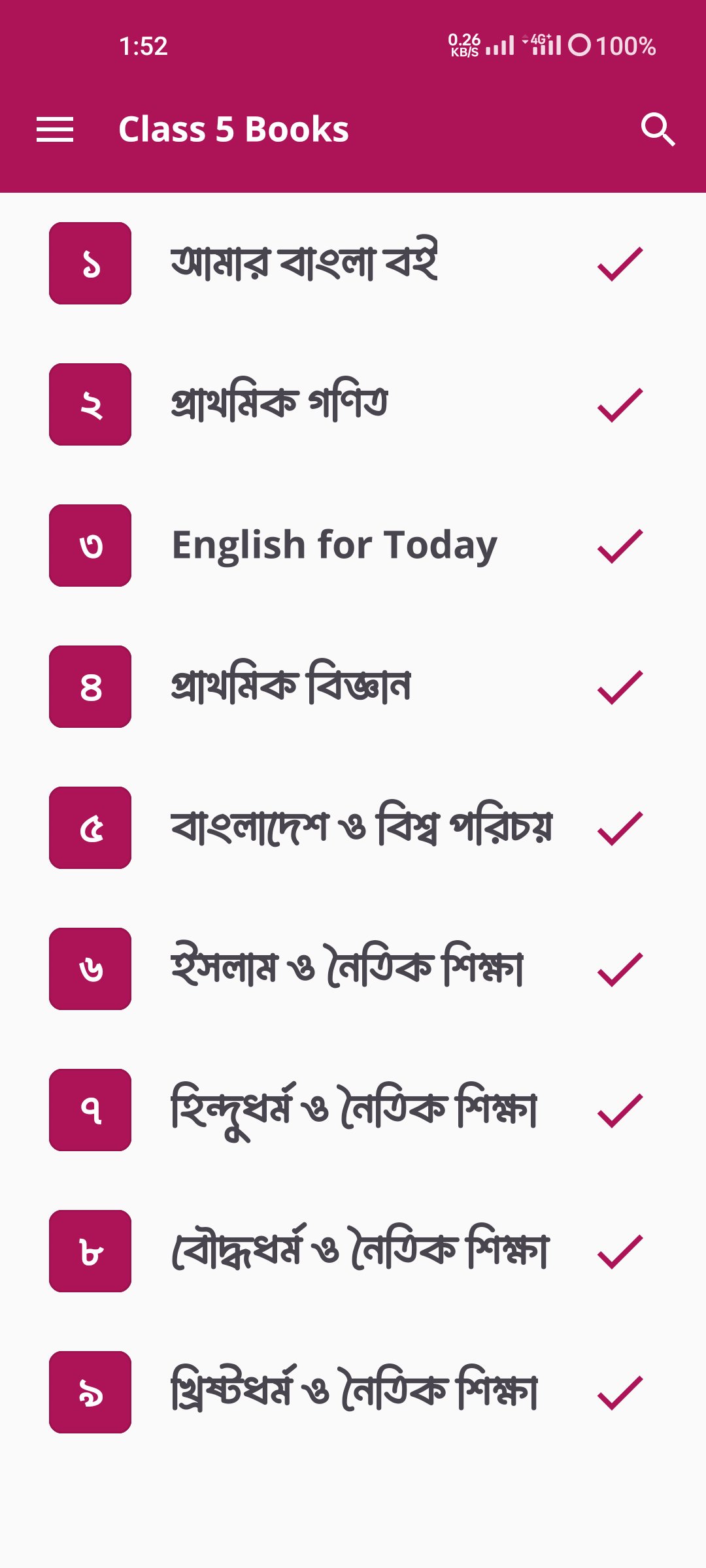Open বাংলাদেশ ও বিশ্ব পরিচয় book
706x1568 pixels.
tap(361, 828)
